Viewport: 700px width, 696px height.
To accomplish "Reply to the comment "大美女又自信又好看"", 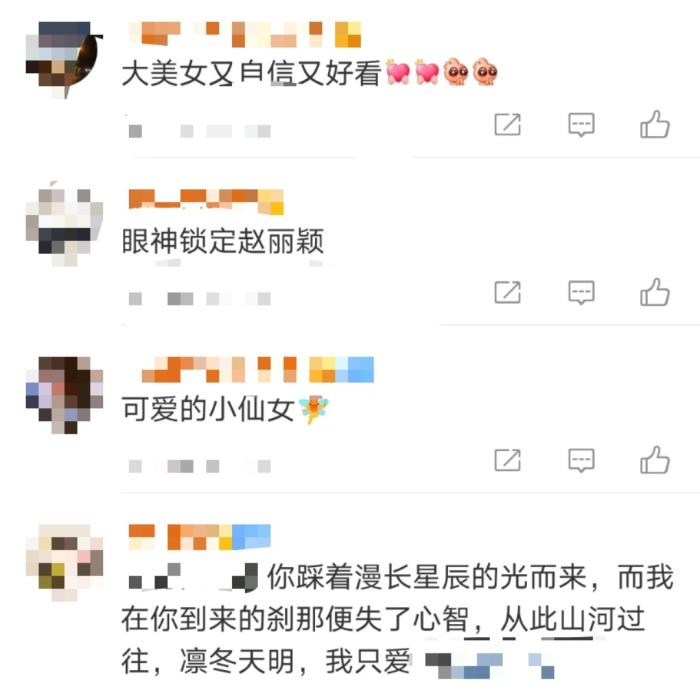I will [x=581, y=125].
